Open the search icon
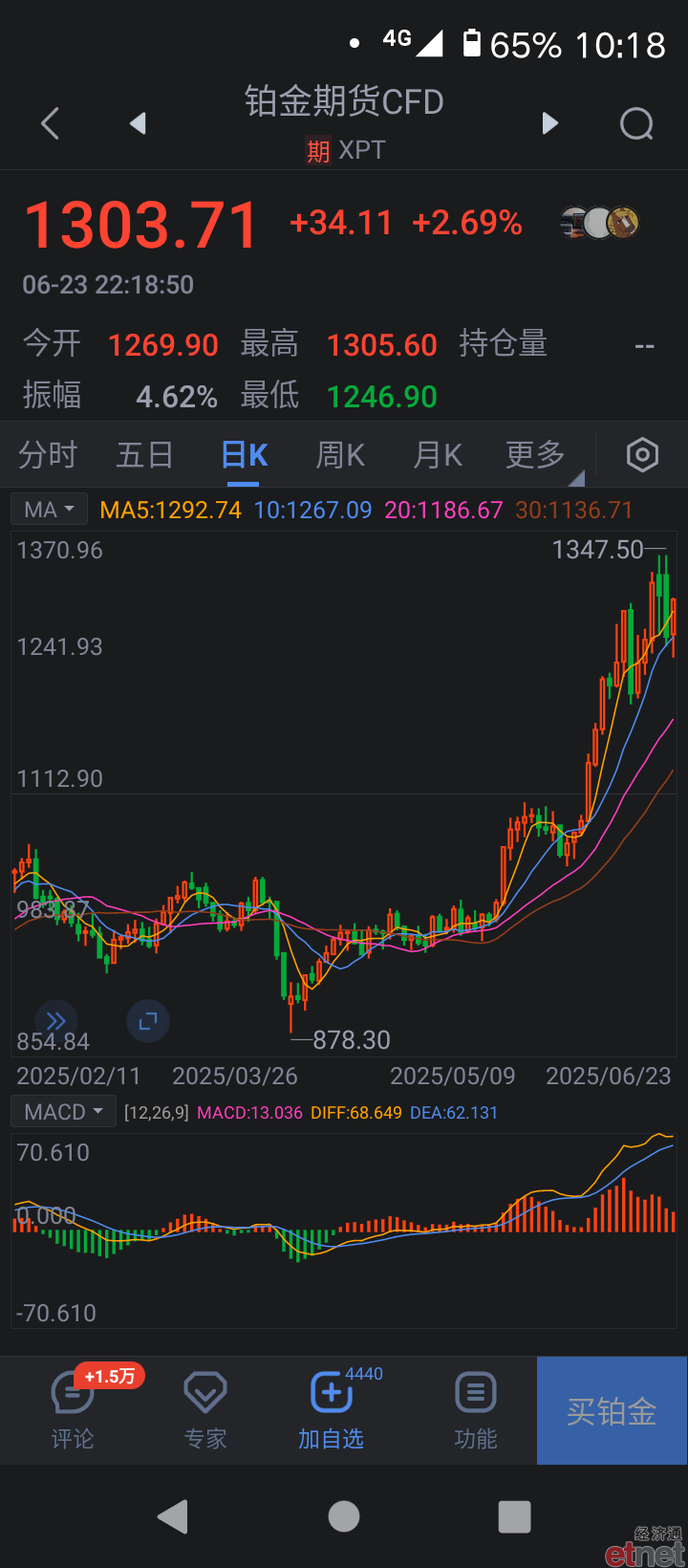 [636, 123]
